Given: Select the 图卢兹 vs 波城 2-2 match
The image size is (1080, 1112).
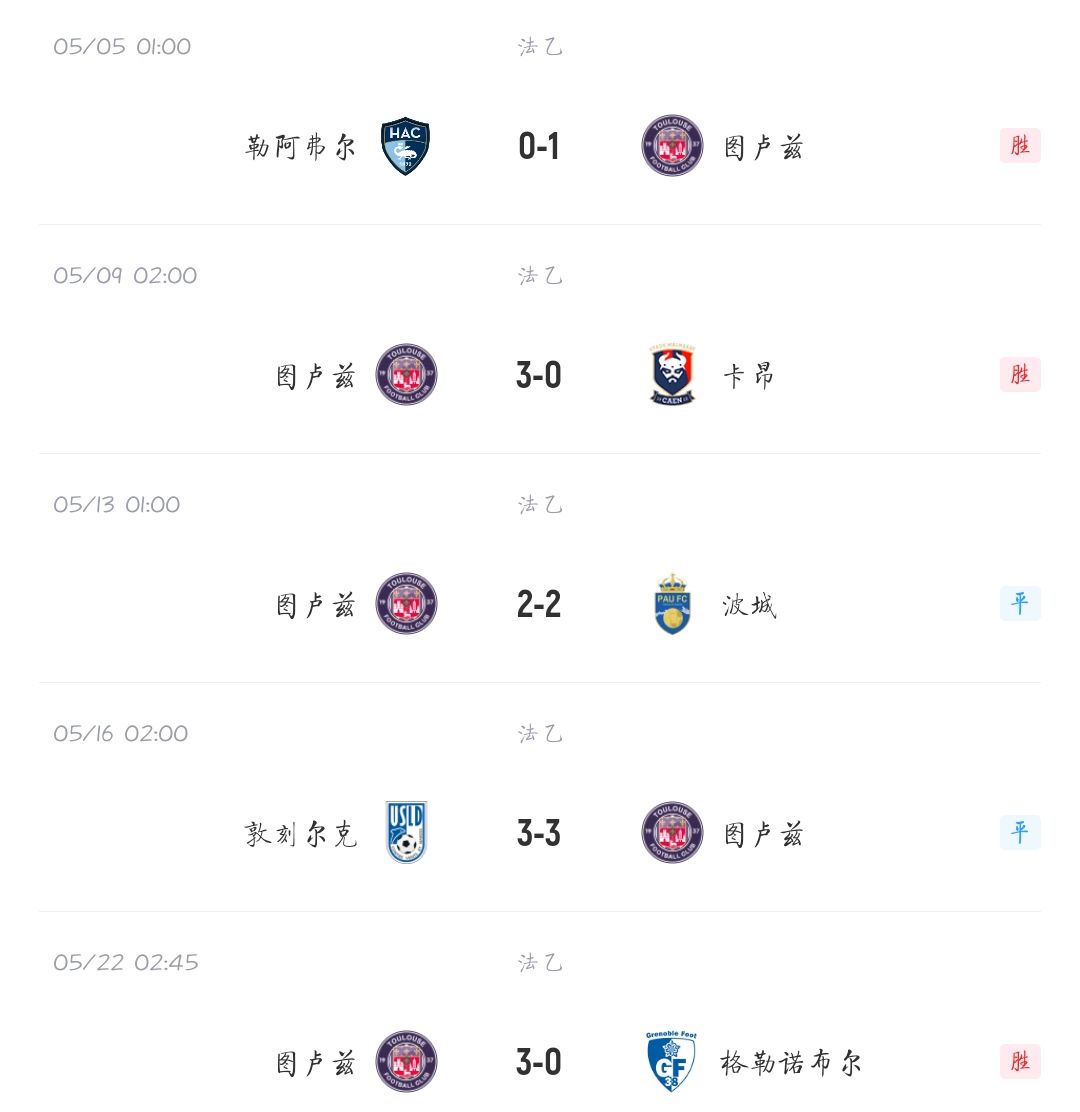Looking at the screenshot, I should (539, 604).
